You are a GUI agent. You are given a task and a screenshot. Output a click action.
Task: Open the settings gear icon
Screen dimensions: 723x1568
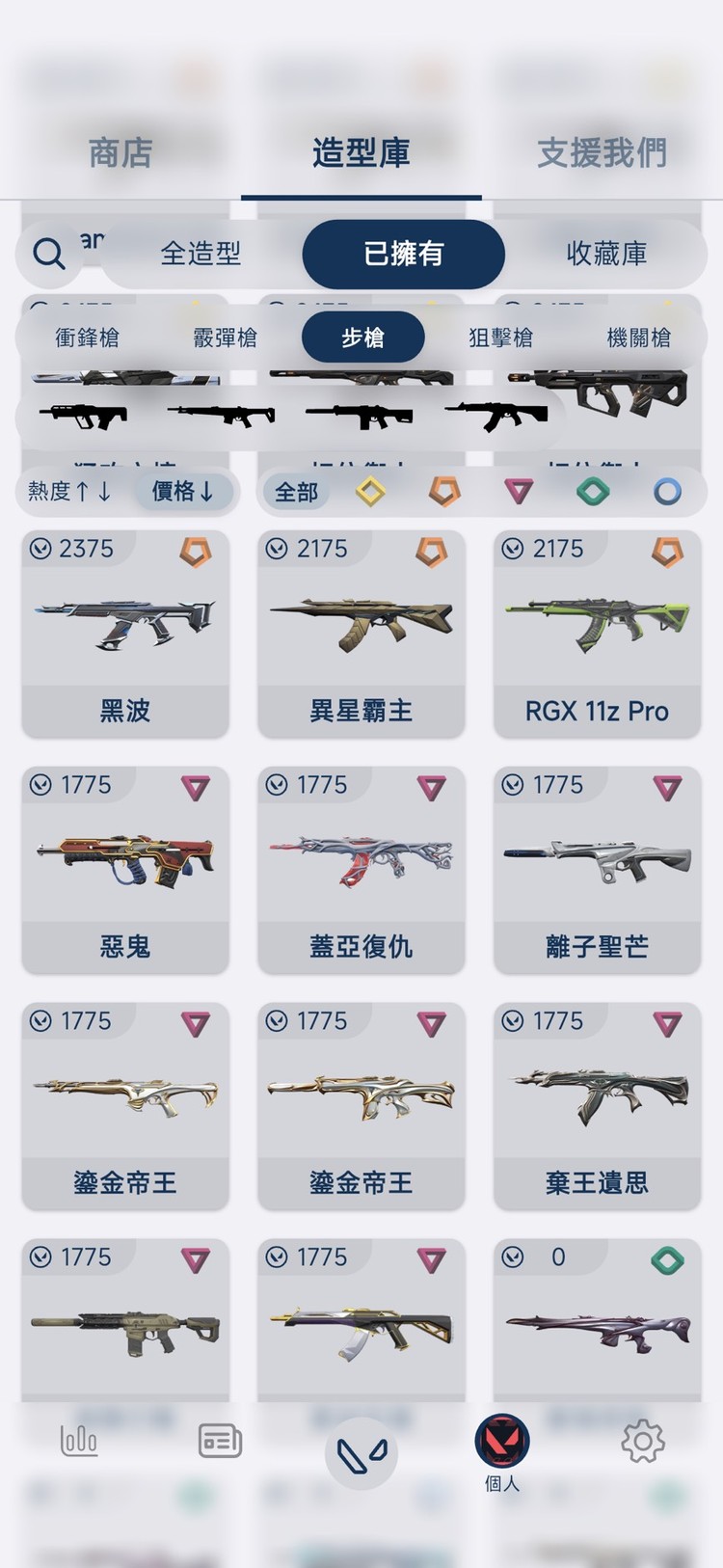coord(642,1439)
